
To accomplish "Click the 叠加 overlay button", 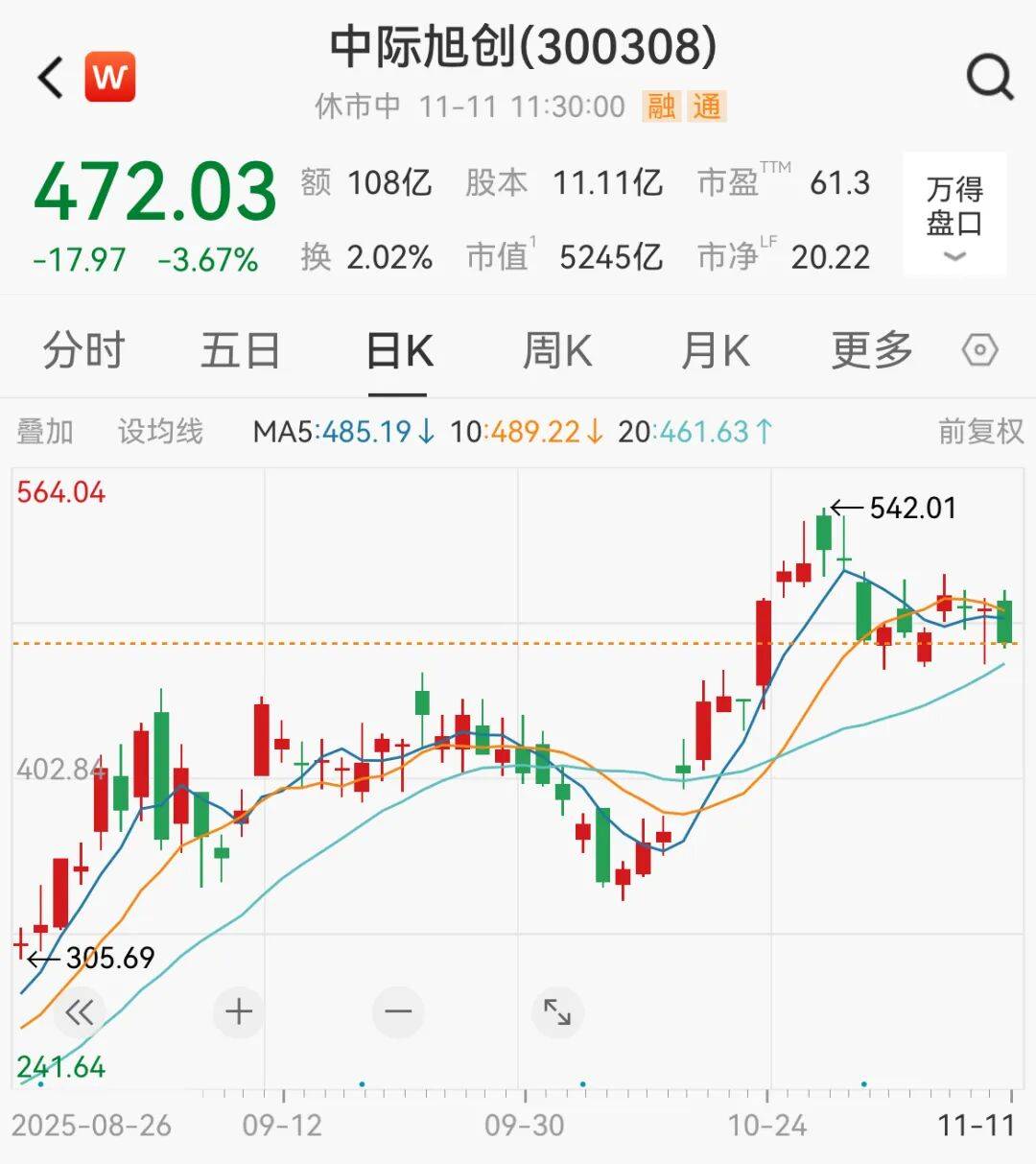I will (x=45, y=432).
